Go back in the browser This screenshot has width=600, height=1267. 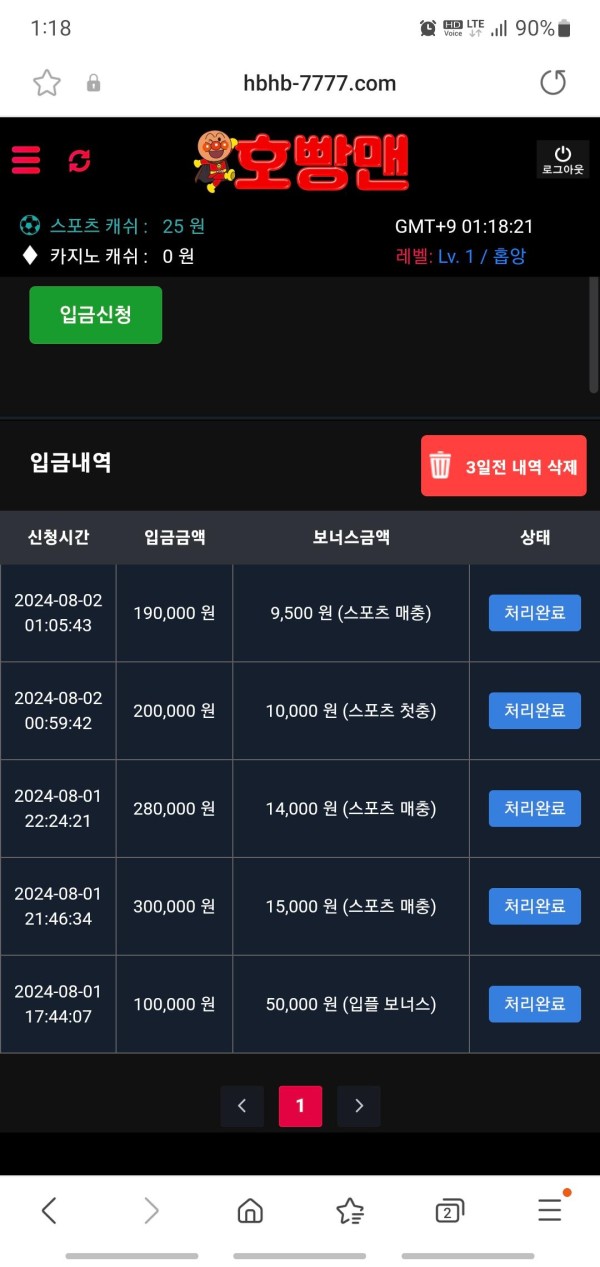[49, 1211]
